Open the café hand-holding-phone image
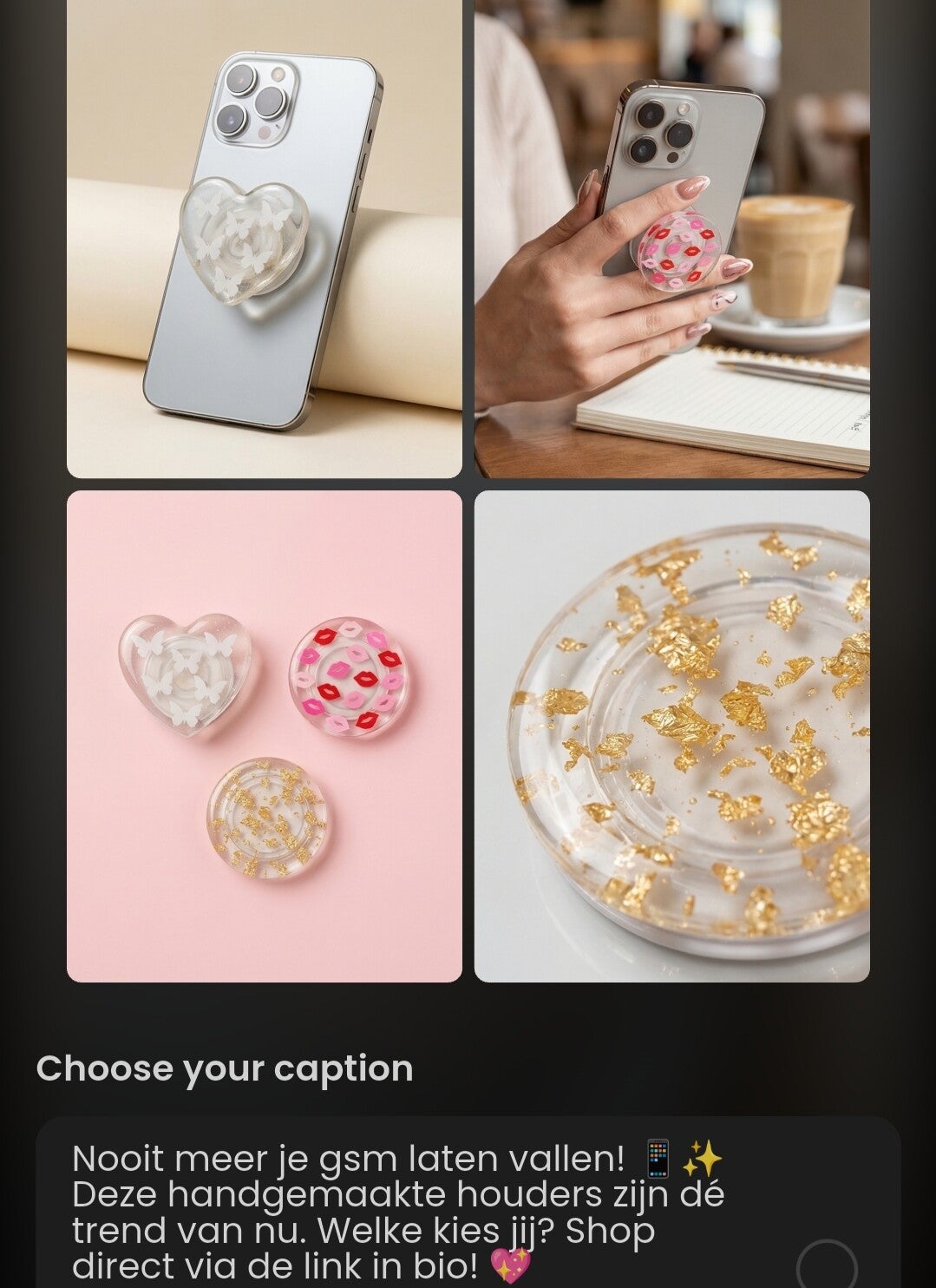Screen dimensions: 936x1288 pos(672,239)
